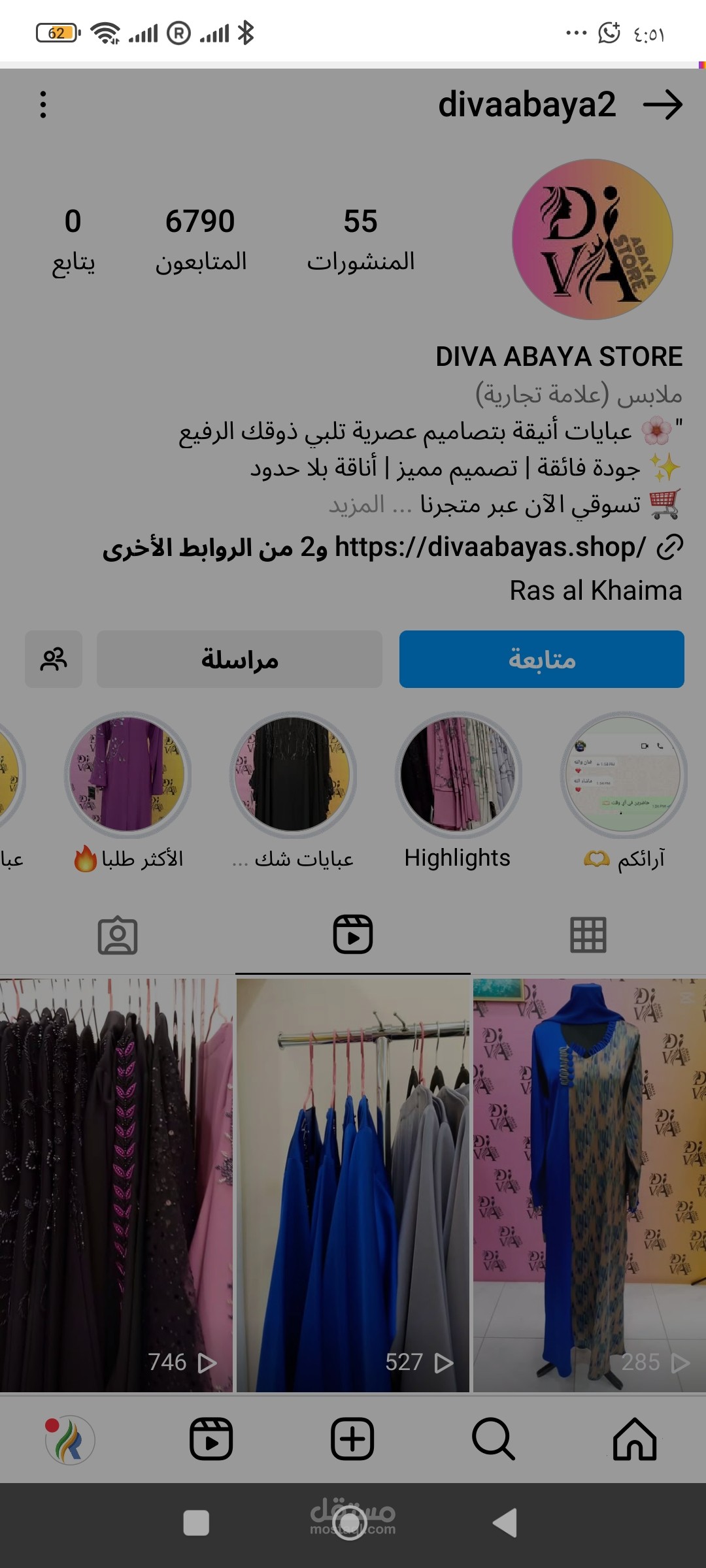Open suggested accounts with the add-person button
Viewport: 706px width, 1568px height.
point(54,659)
